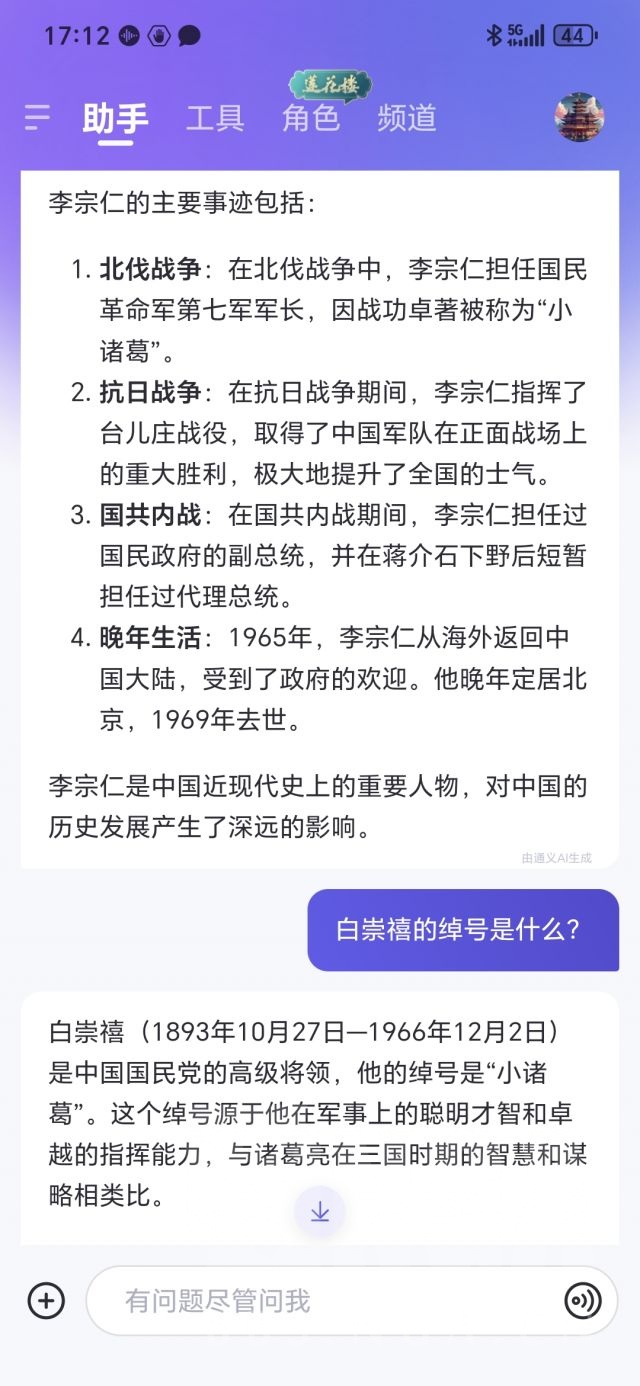The width and height of the screenshot is (640, 1386).
Task: Switch to the 角色 tab
Action: pyautogui.click(x=311, y=118)
